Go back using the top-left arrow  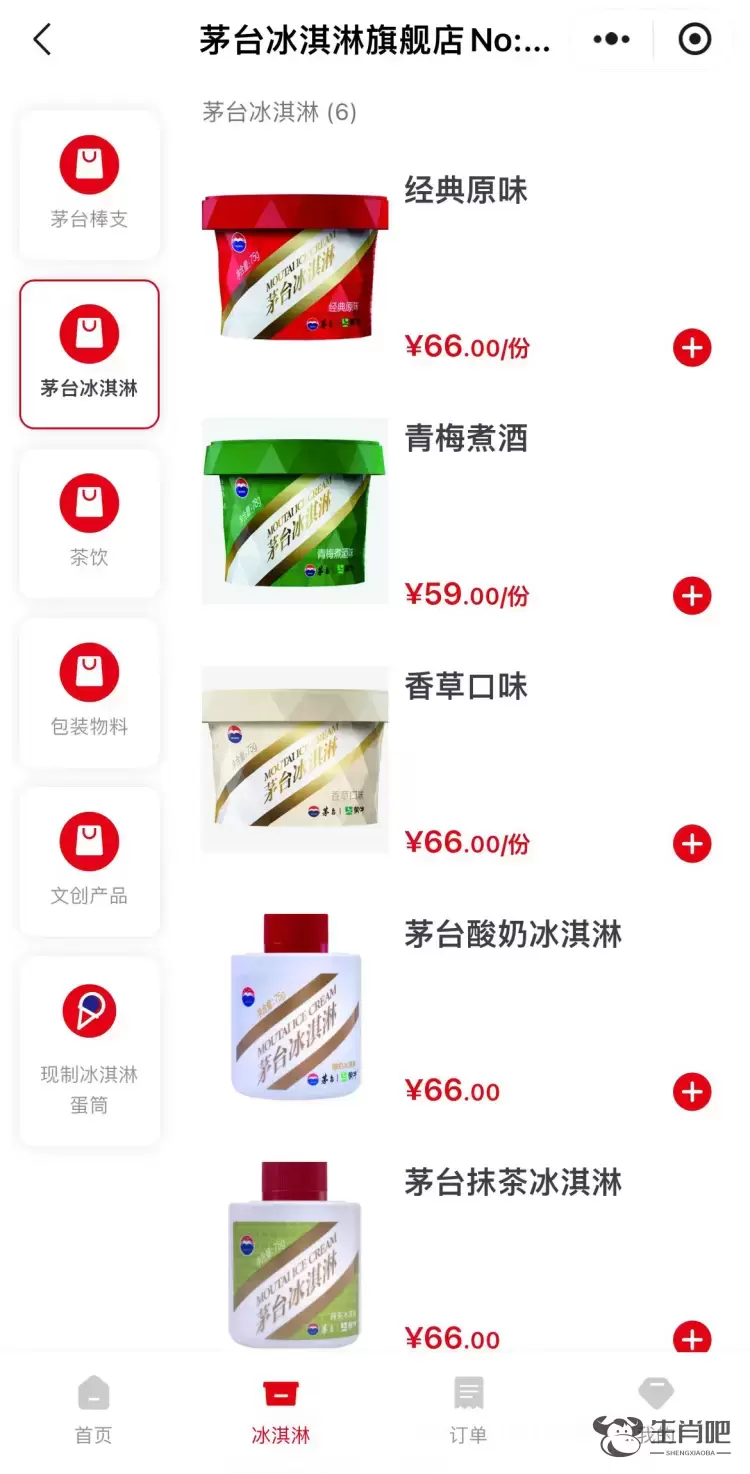pos(42,40)
